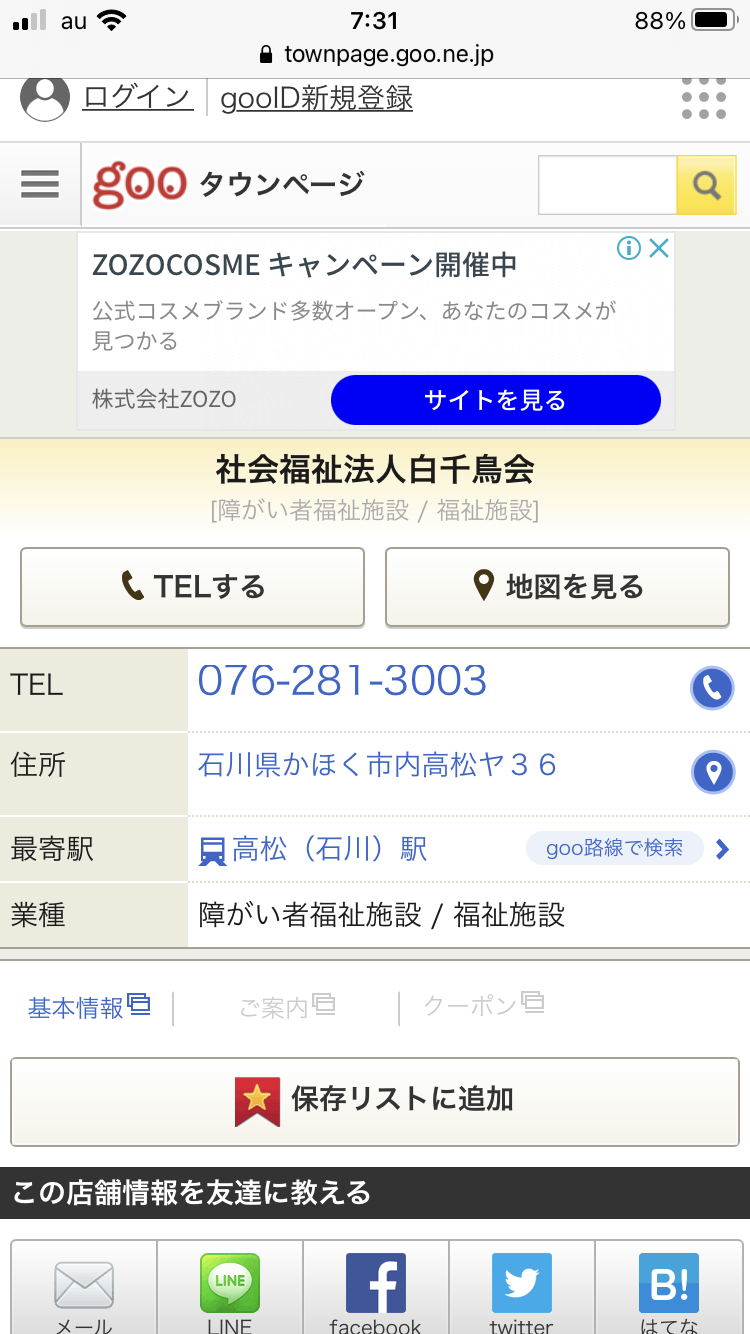Call the number 076-281-3003
Image resolution: width=750 pixels, height=1334 pixels.
(x=342, y=682)
